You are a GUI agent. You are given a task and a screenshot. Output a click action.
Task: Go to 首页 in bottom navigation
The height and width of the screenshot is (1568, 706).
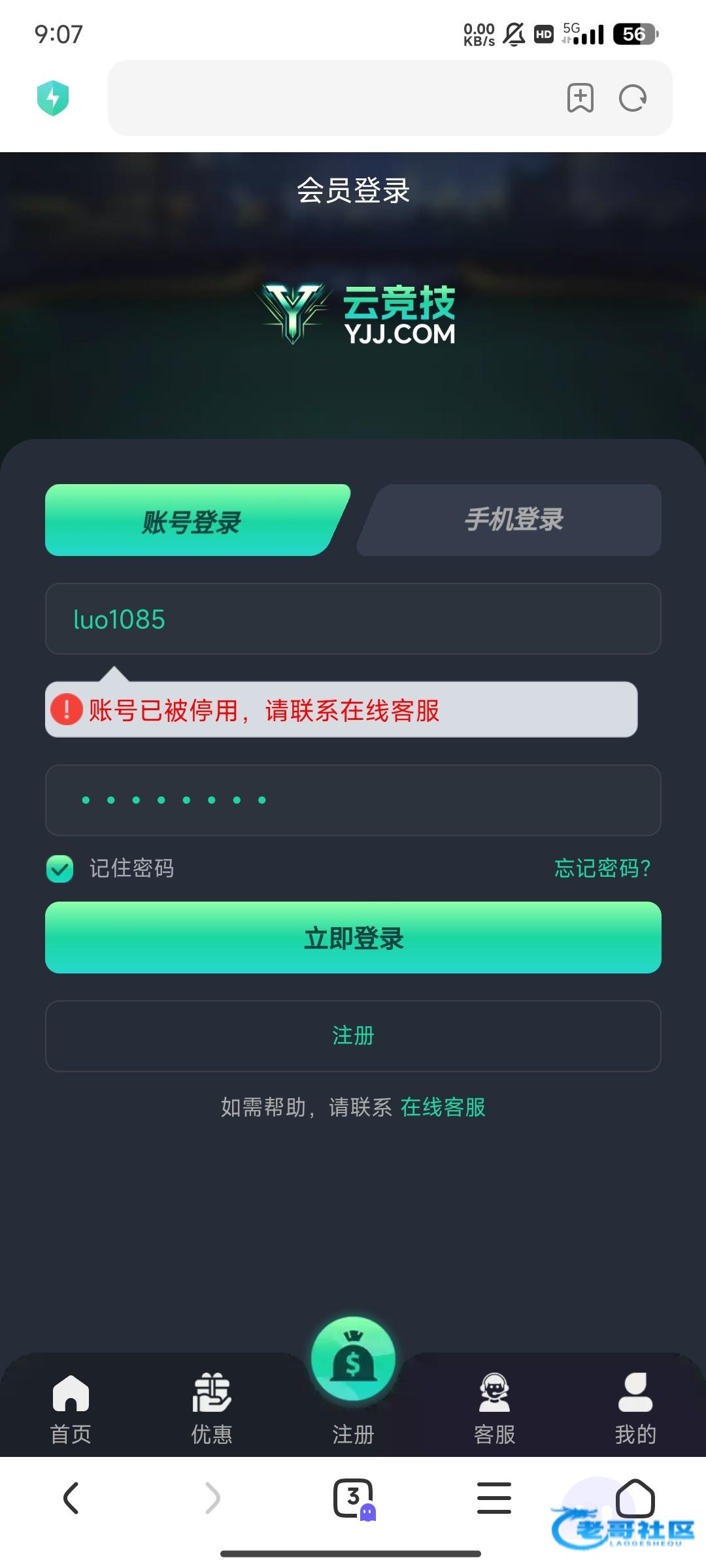tap(71, 1408)
